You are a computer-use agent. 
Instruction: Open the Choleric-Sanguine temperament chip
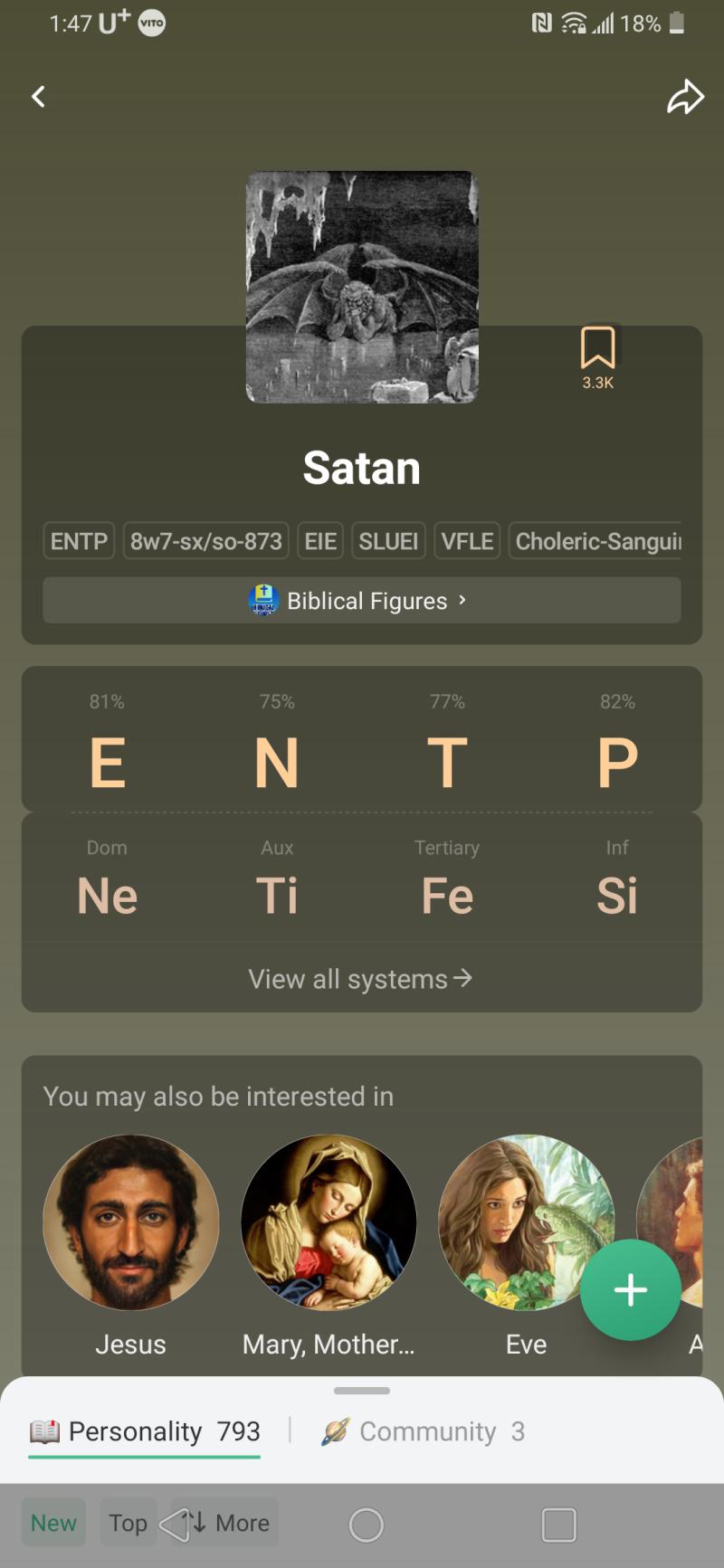pos(595,541)
